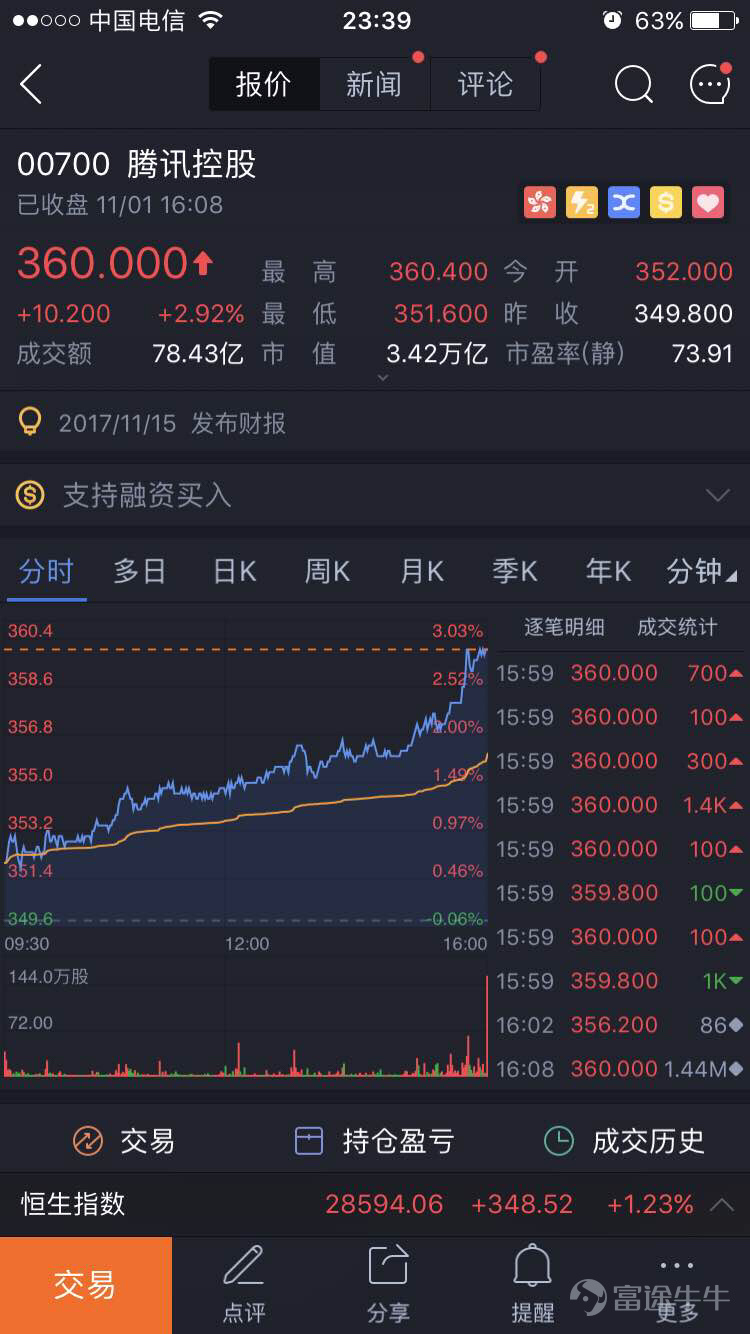750x1334 pixels.
Task: Select the 多日 chart tab
Action: 139,572
